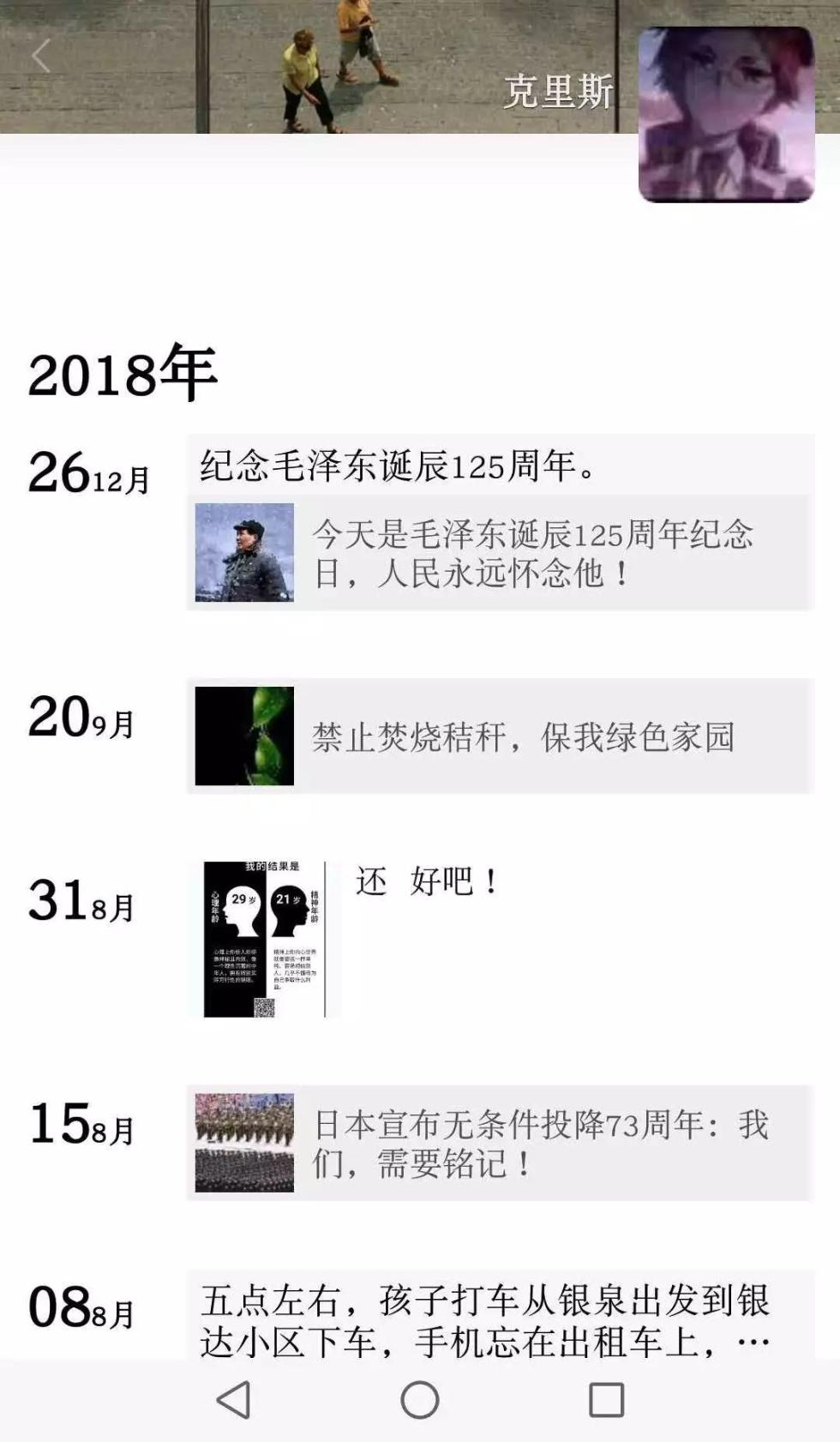View the 还 好吧 post photo

(x=264, y=940)
